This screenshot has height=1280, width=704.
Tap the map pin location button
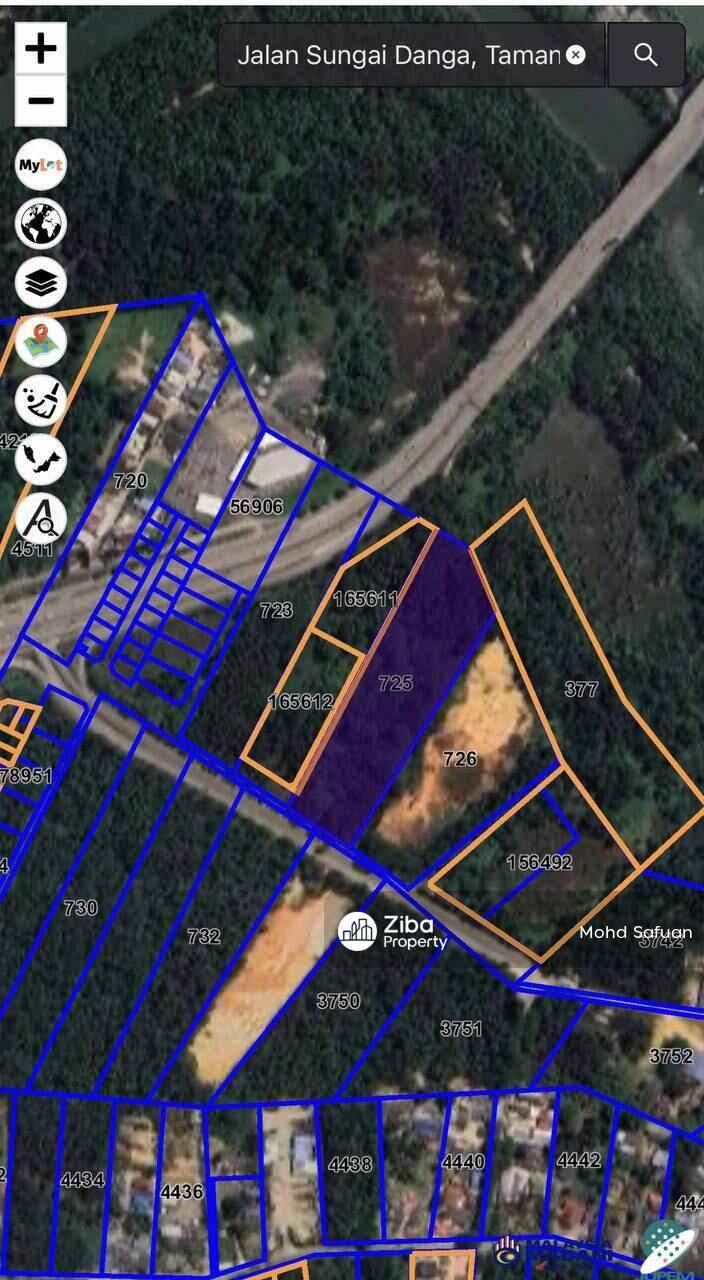coord(41,342)
